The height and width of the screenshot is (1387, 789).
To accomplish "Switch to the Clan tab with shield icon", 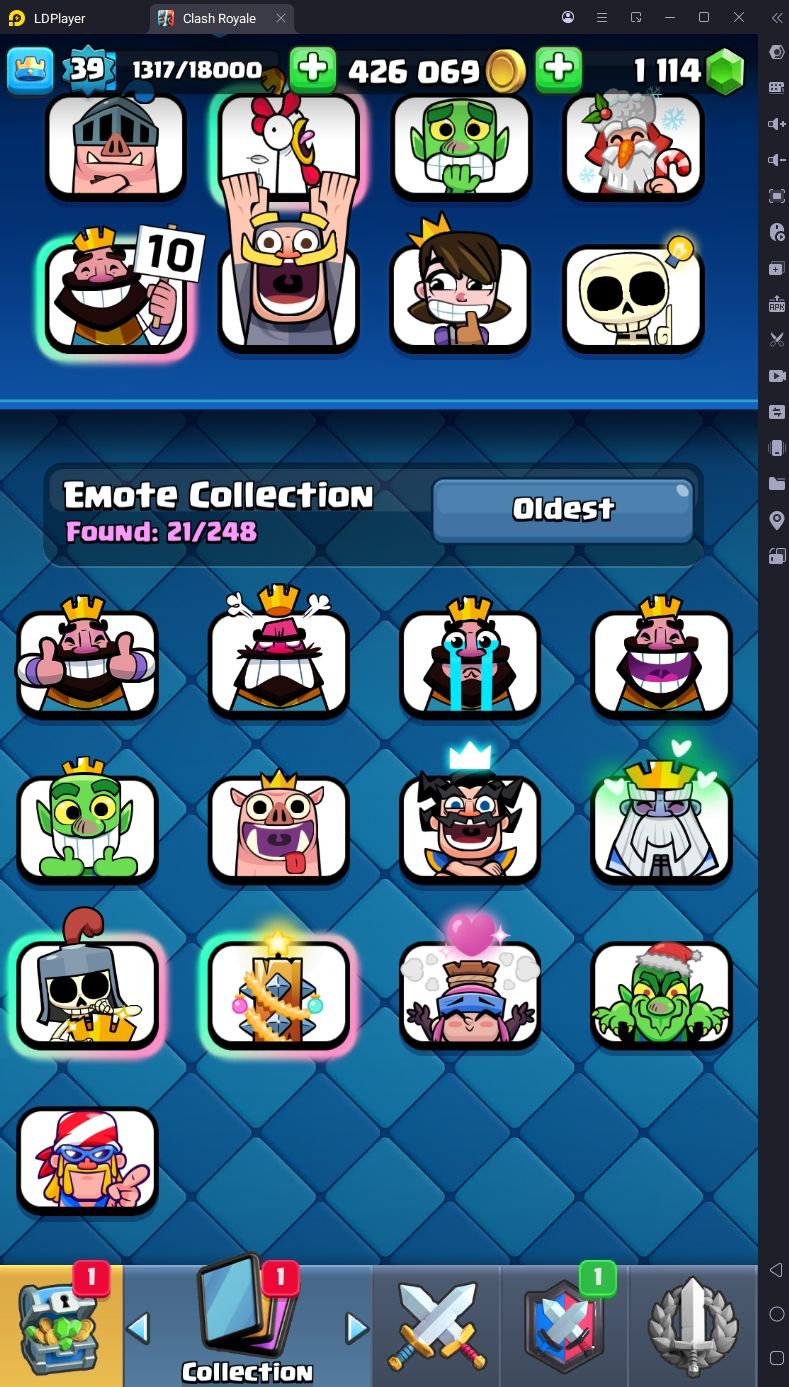I will click(563, 1325).
